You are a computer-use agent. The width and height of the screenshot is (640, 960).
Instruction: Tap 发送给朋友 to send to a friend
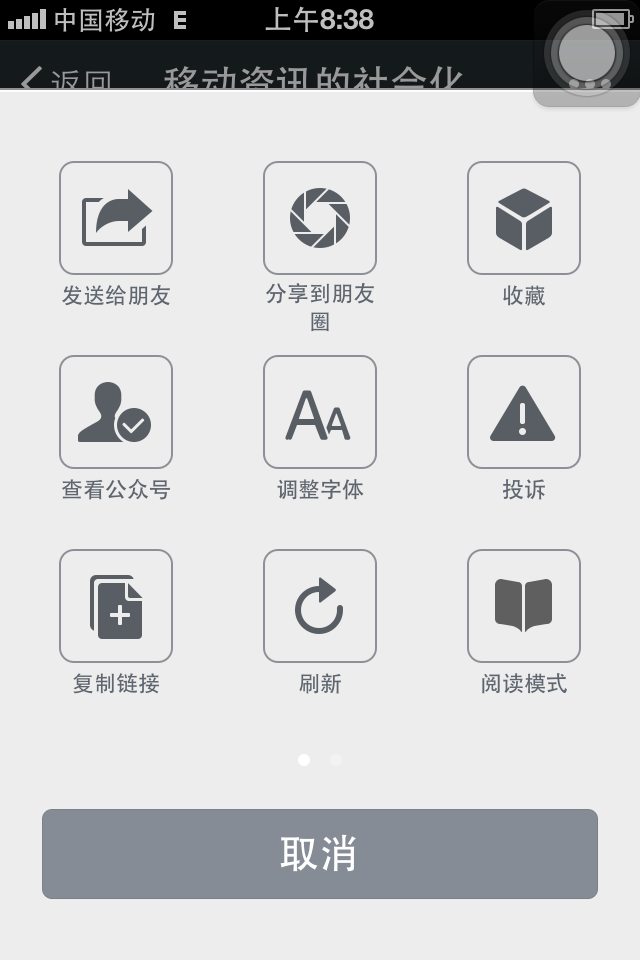pyautogui.click(x=116, y=218)
